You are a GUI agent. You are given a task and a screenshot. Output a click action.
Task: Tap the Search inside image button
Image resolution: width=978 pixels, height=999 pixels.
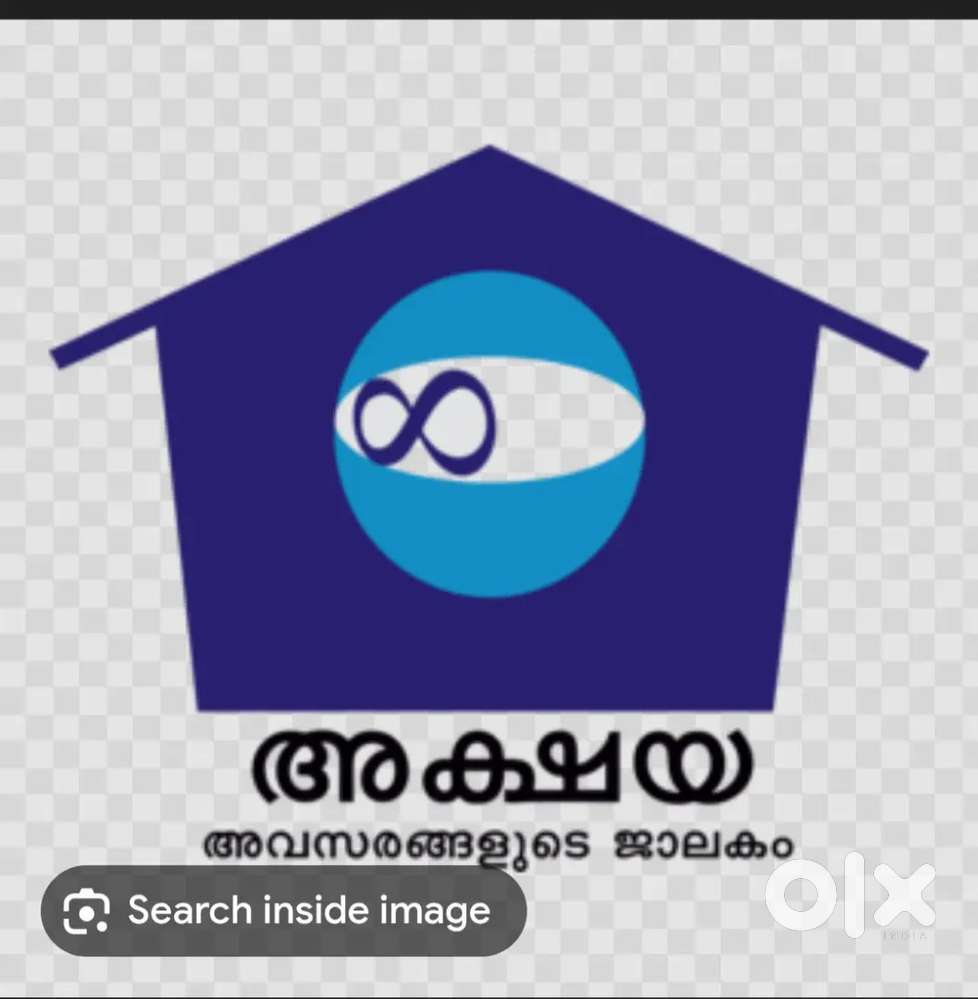(283, 910)
